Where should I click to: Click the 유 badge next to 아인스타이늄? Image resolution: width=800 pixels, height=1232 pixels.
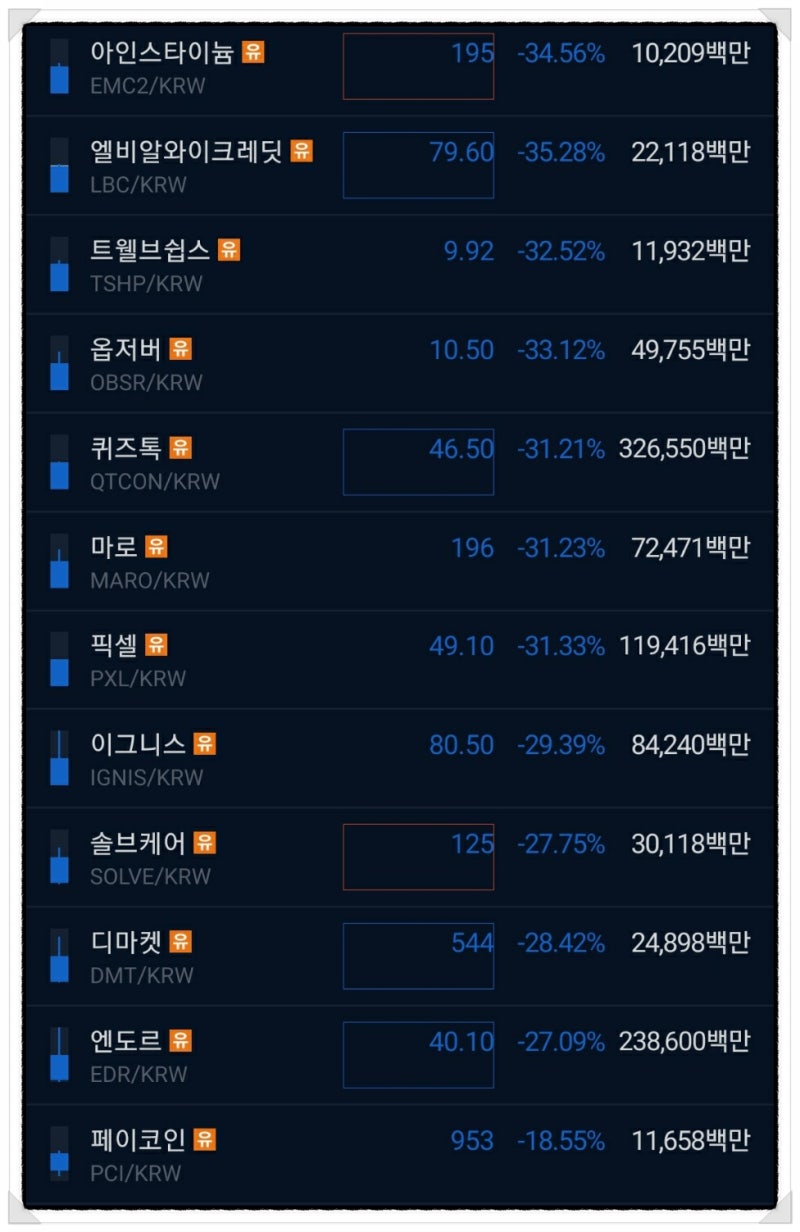click(x=255, y=53)
